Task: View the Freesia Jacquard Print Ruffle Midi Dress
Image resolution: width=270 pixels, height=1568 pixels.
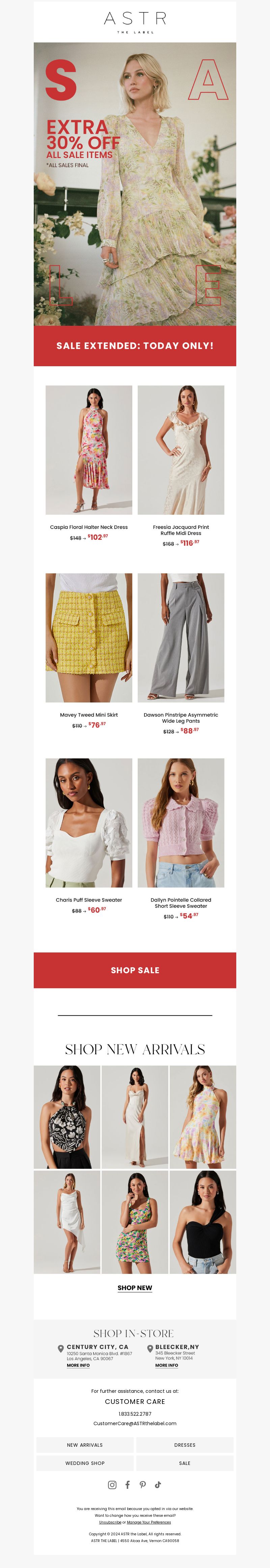Action: click(181, 450)
